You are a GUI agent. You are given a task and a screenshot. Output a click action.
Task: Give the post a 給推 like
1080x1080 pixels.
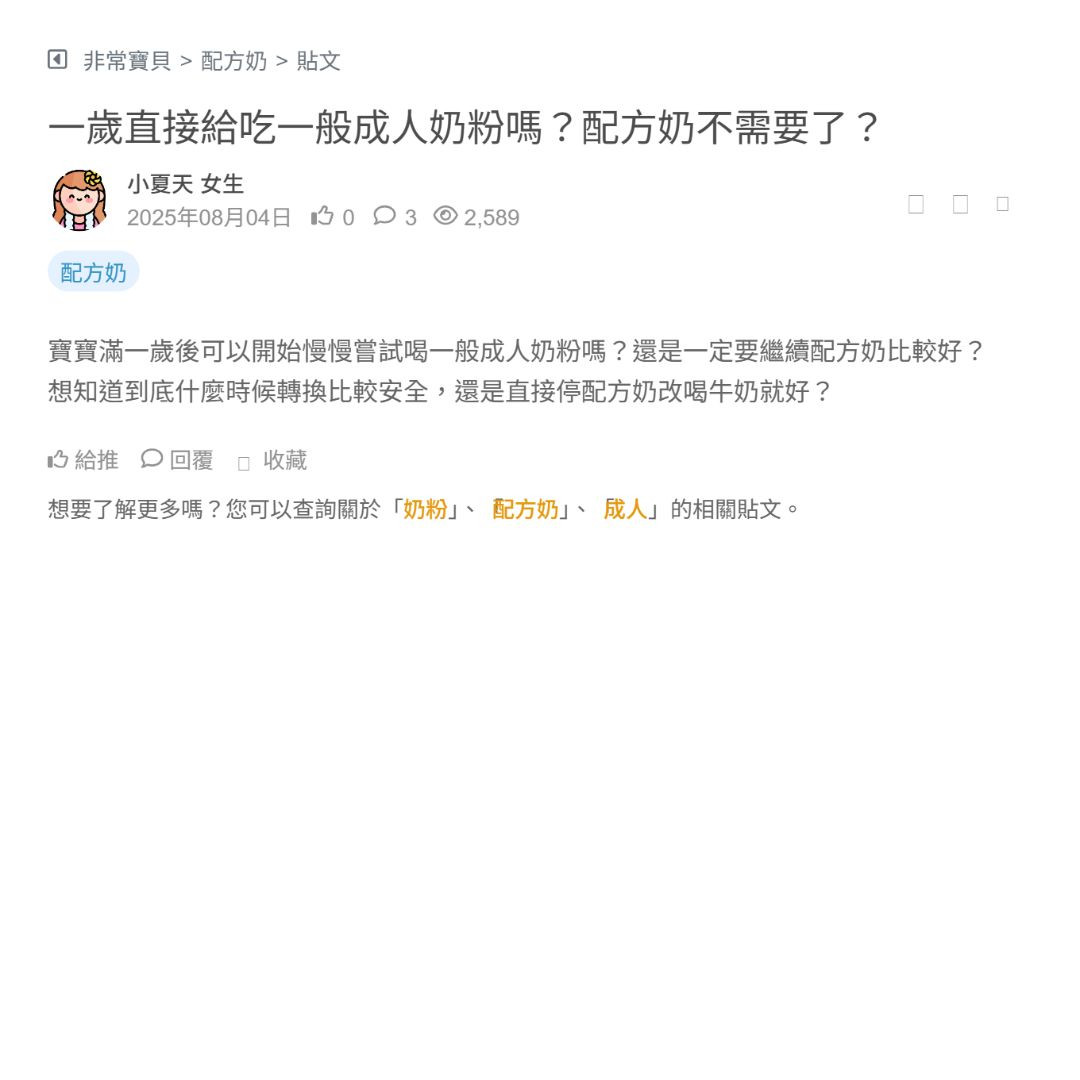[84, 460]
